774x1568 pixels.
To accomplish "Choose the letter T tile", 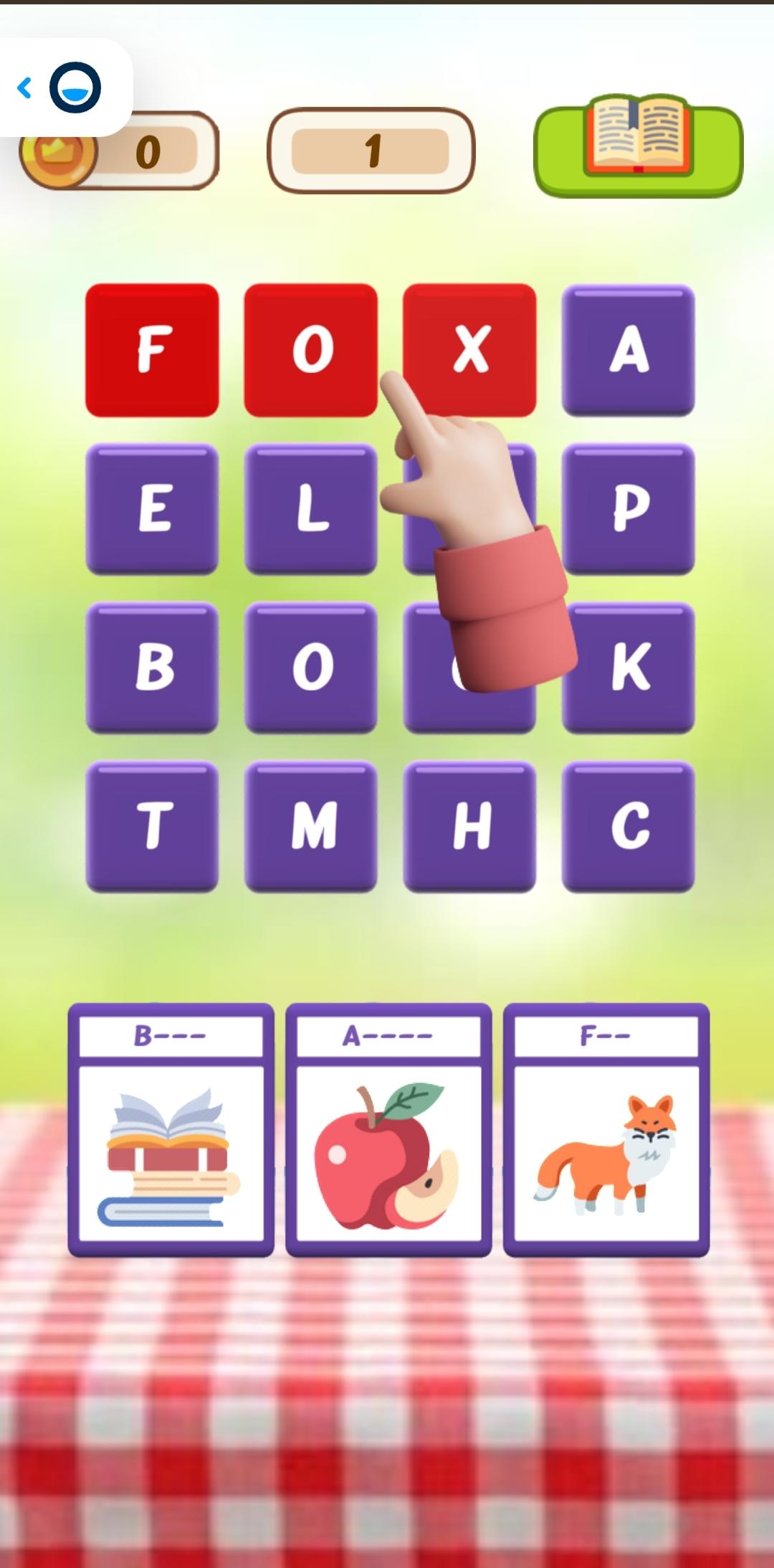I will (x=152, y=826).
